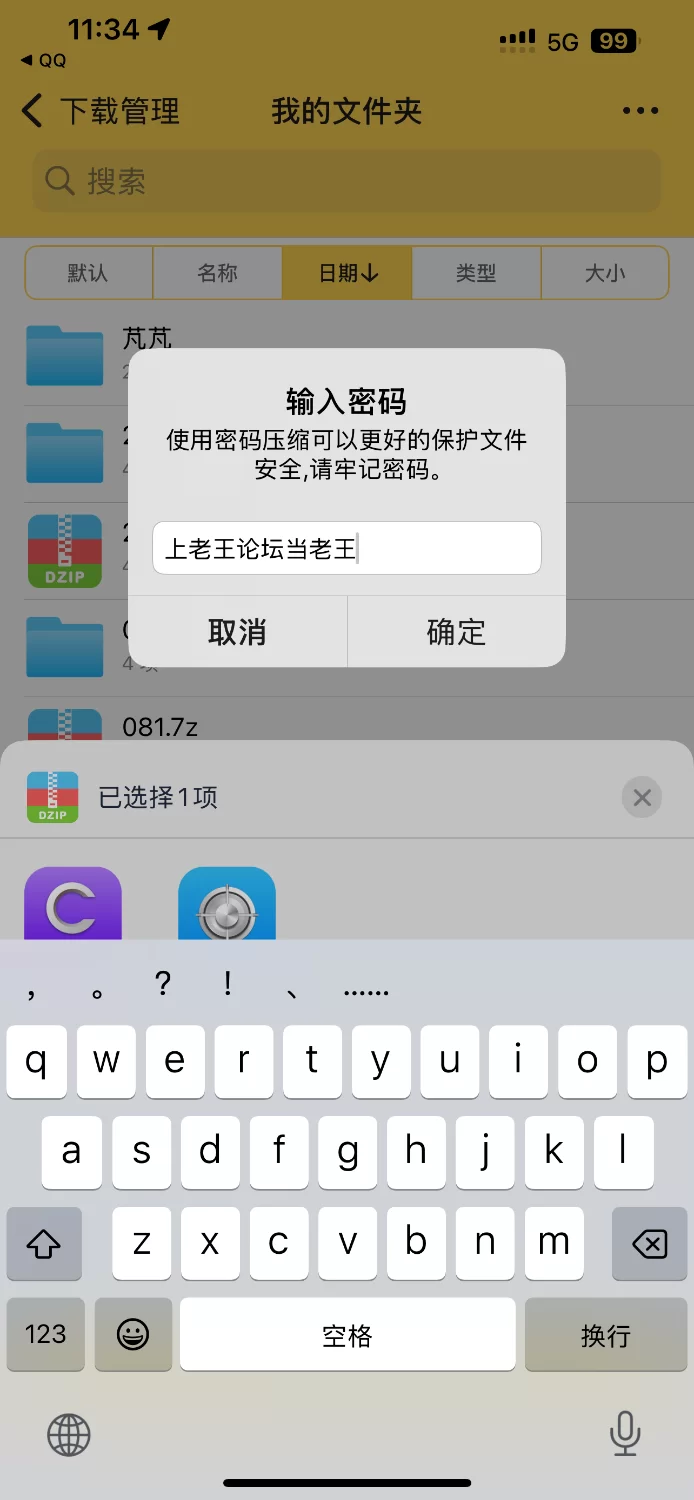This screenshot has height=1500, width=694.
Task: Confirm the password with 确定
Action: [456, 632]
